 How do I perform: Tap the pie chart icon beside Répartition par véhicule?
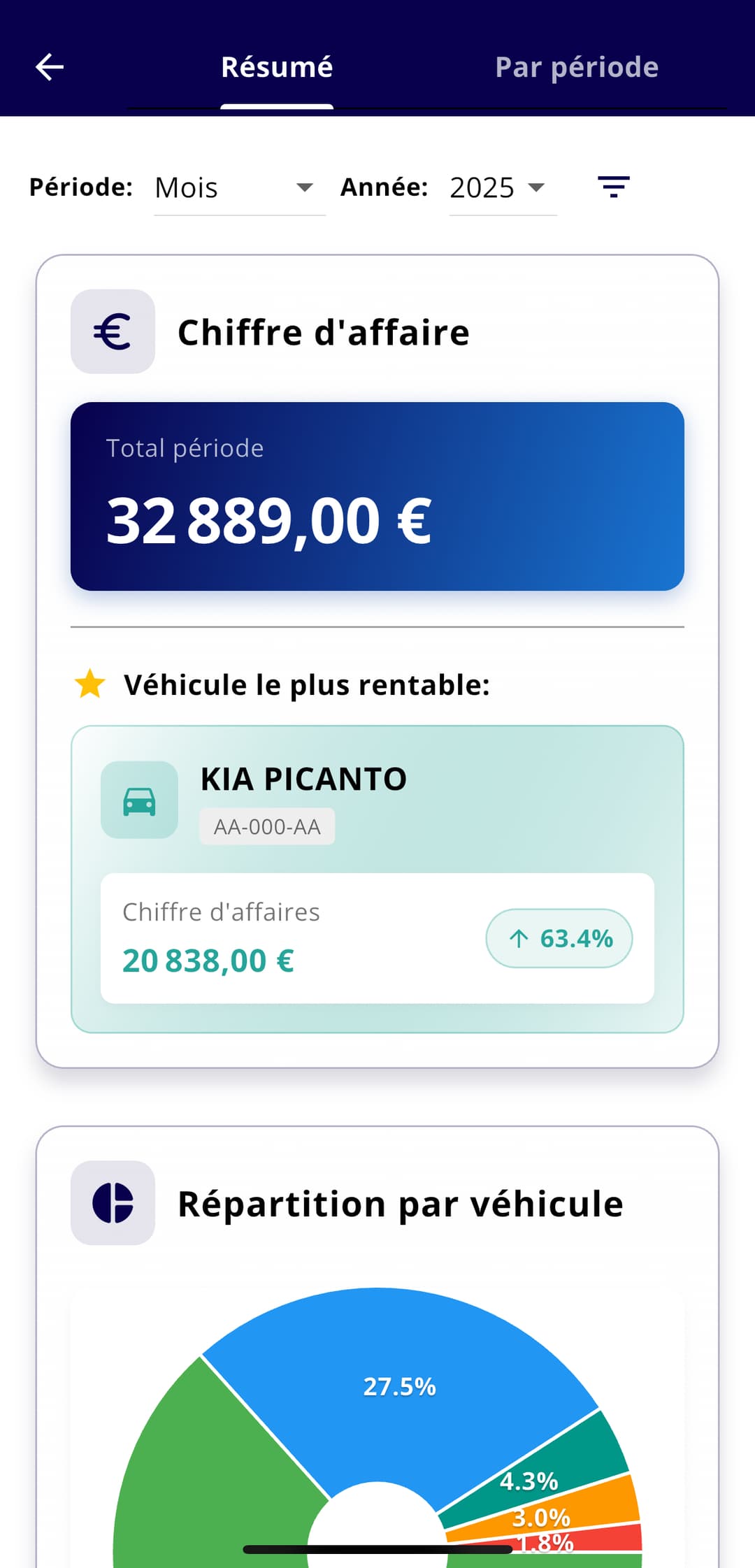(114, 1201)
